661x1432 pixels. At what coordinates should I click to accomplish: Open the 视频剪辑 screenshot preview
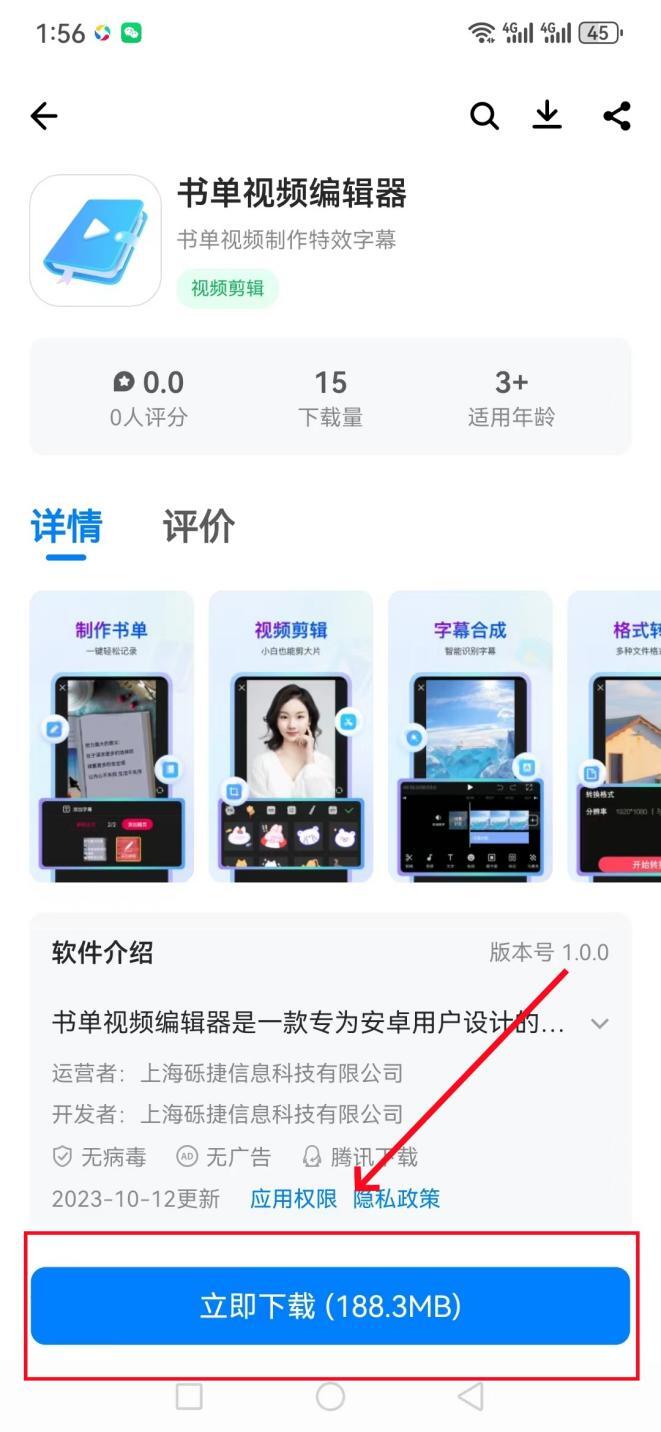[x=291, y=736]
